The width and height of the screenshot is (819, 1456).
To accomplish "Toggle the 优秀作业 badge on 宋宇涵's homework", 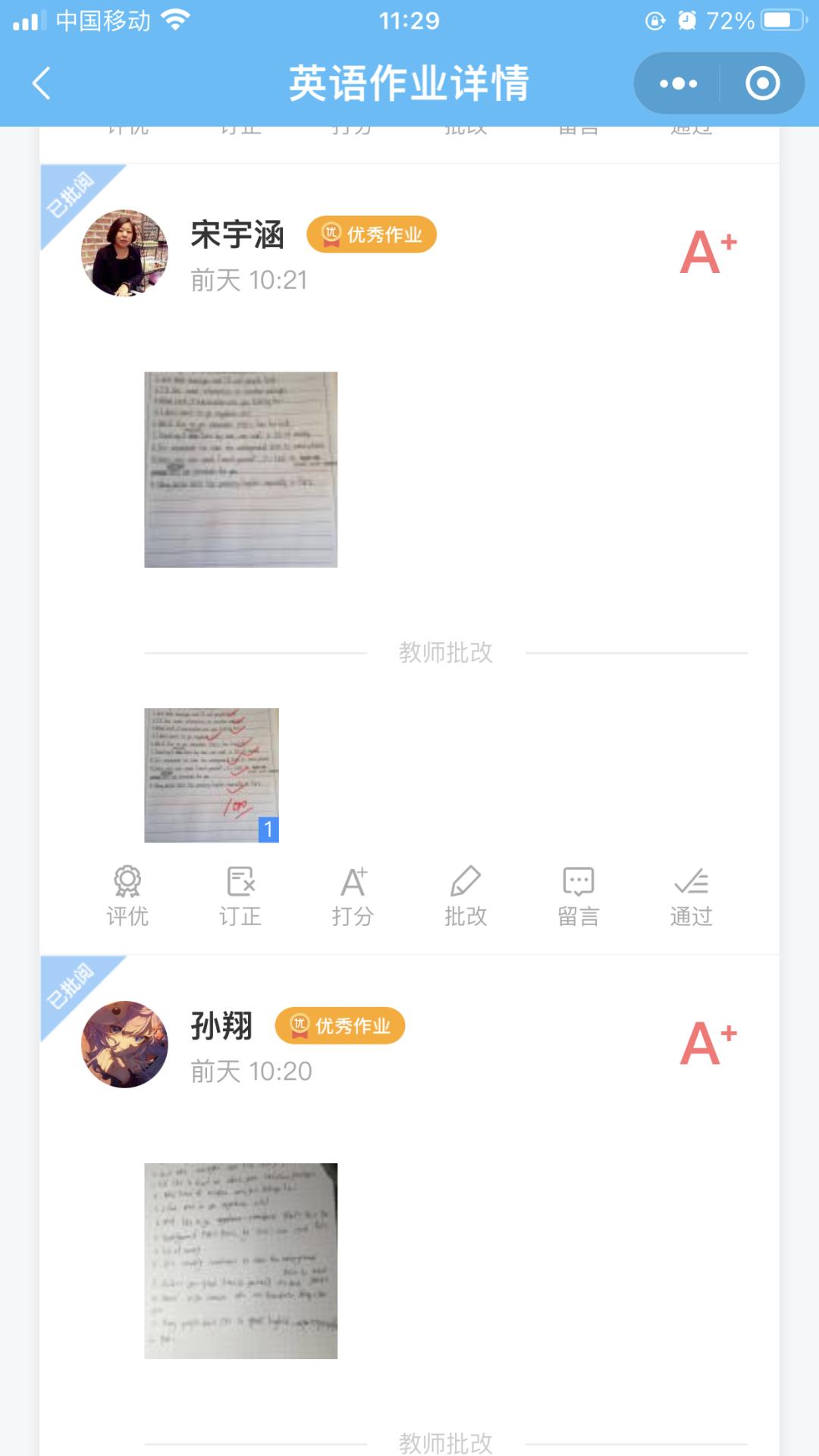I will click(x=372, y=235).
